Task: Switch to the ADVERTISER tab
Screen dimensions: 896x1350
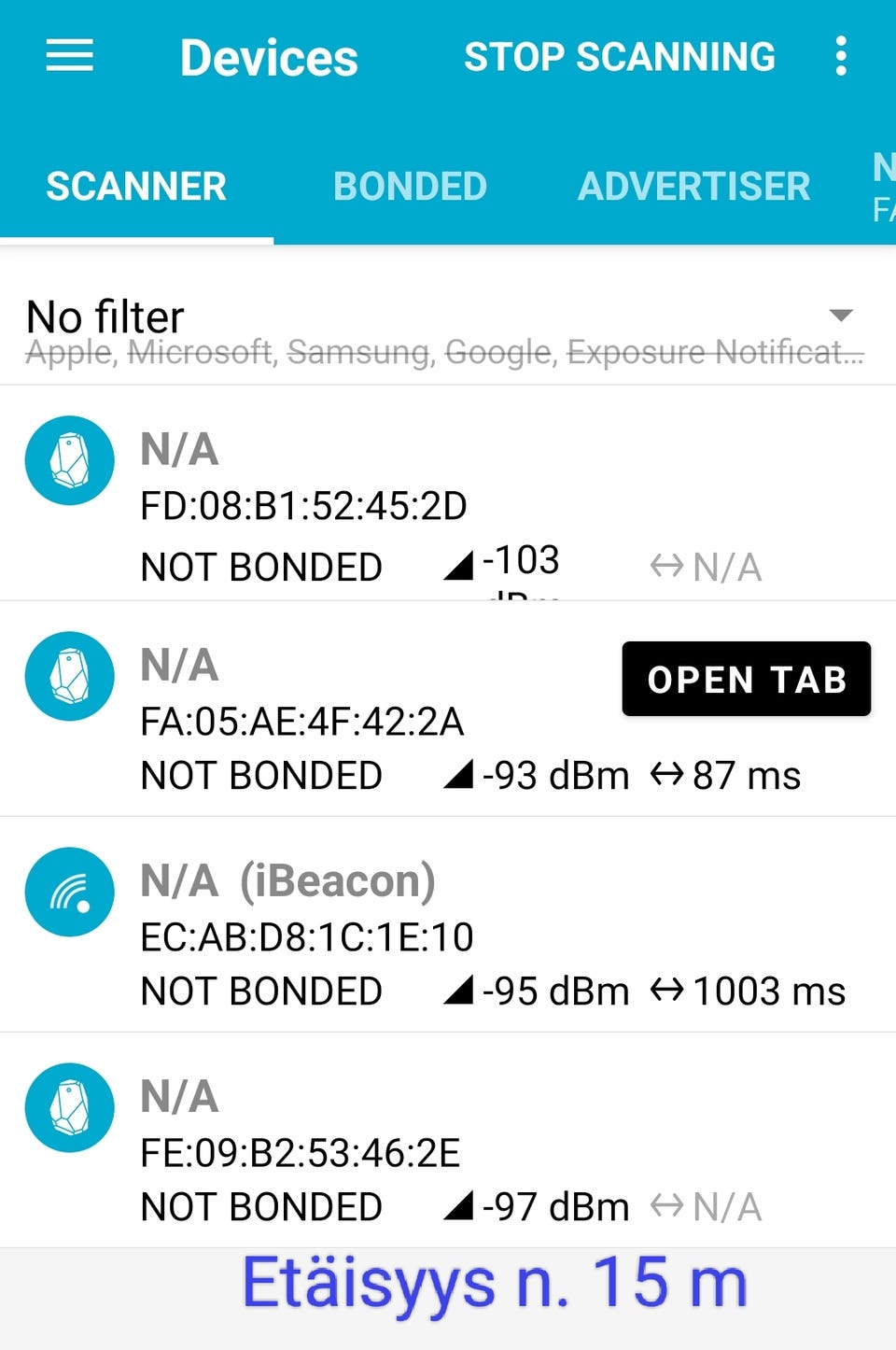Action: click(693, 186)
